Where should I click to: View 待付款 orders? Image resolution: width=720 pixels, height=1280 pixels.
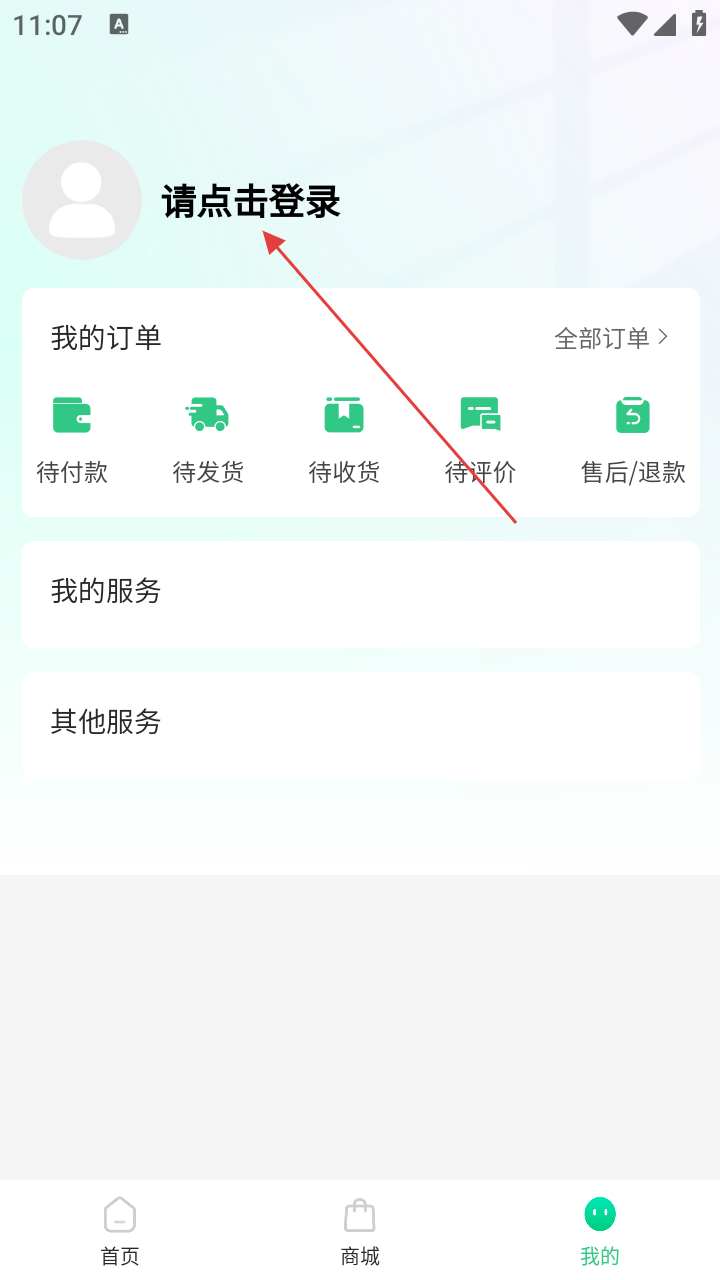pos(72,438)
